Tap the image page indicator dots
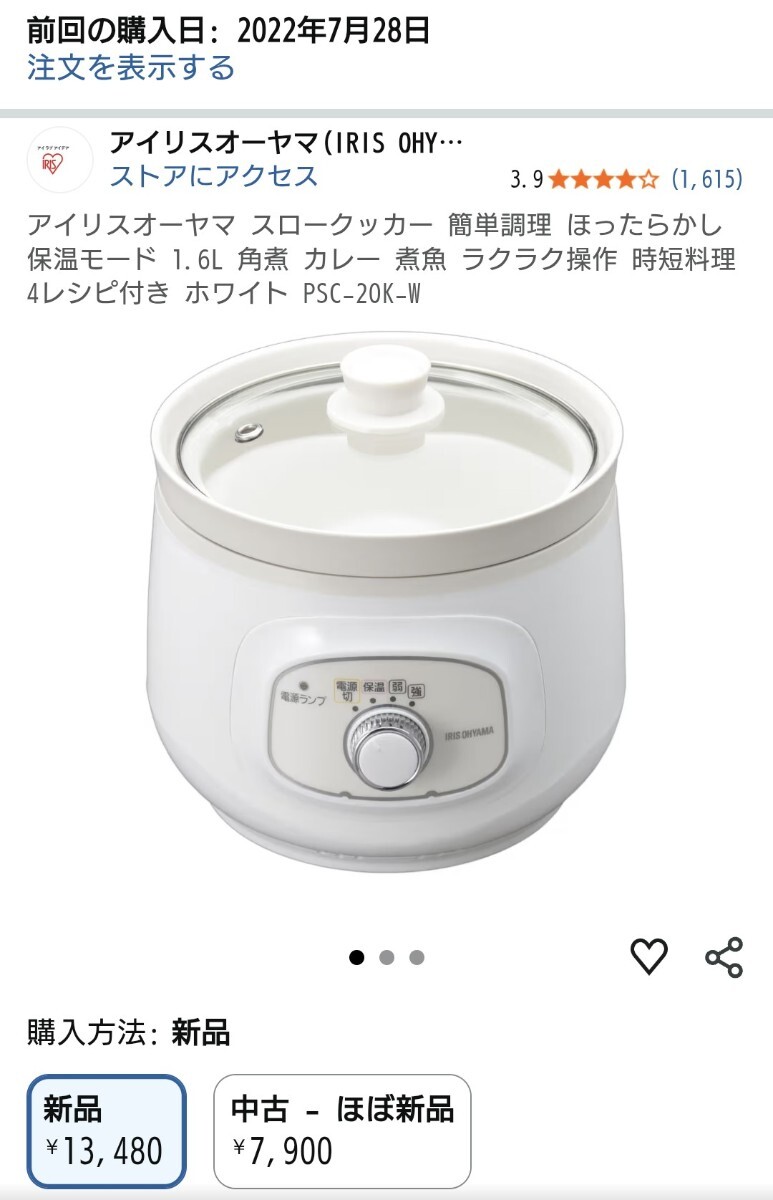The height and width of the screenshot is (1200, 773). click(x=387, y=957)
